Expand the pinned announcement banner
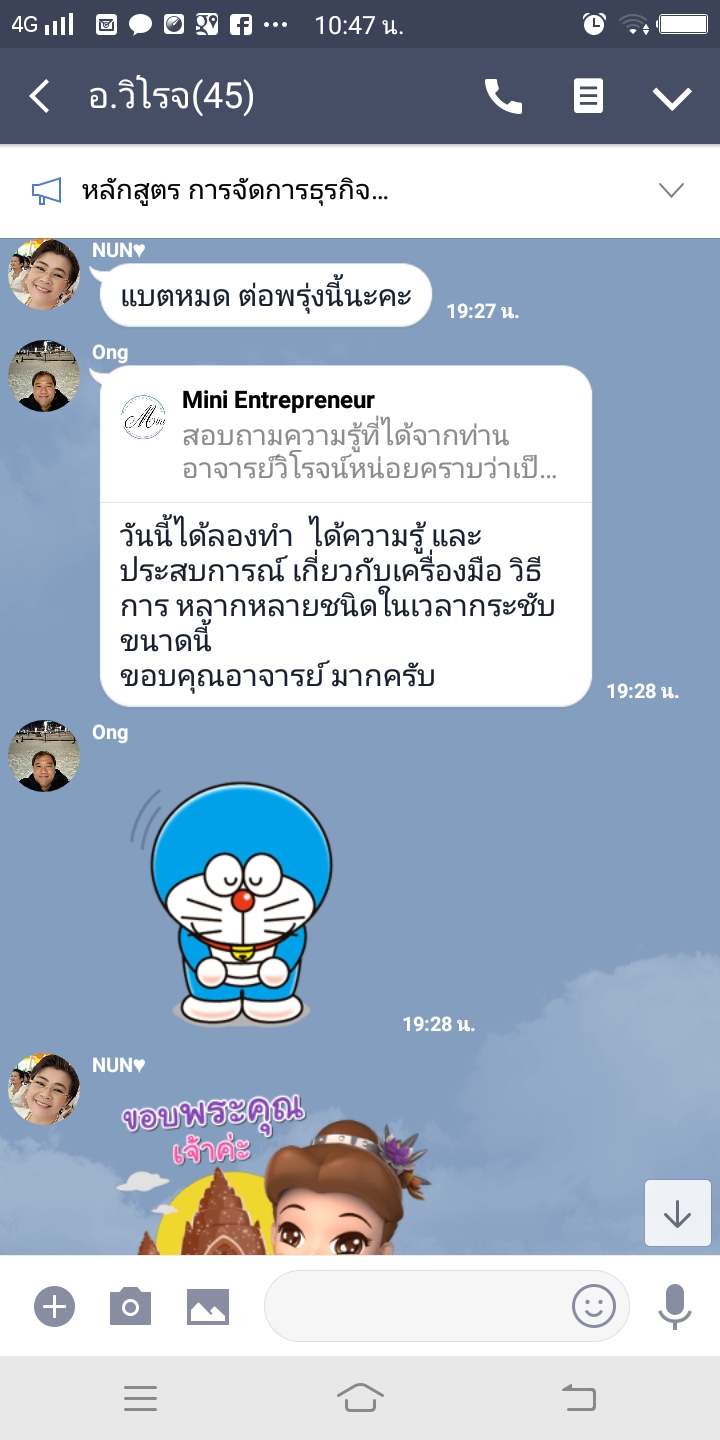This screenshot has height=1440, width=720. click(671, 190)
